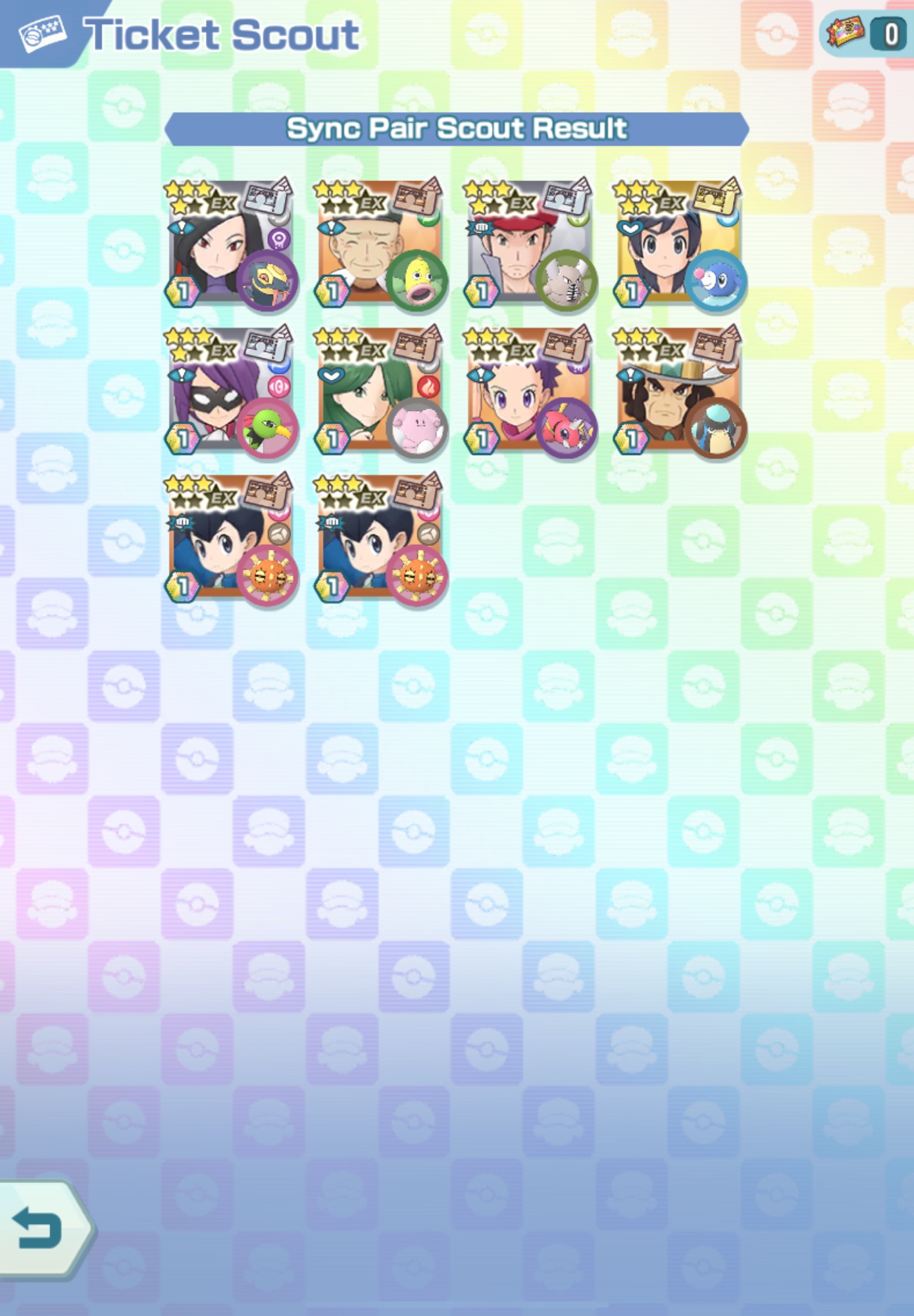The height and width of the screenshot is (1316, 914).
Task: Select the sync pair with Blissey
Action: pos(380,392)
